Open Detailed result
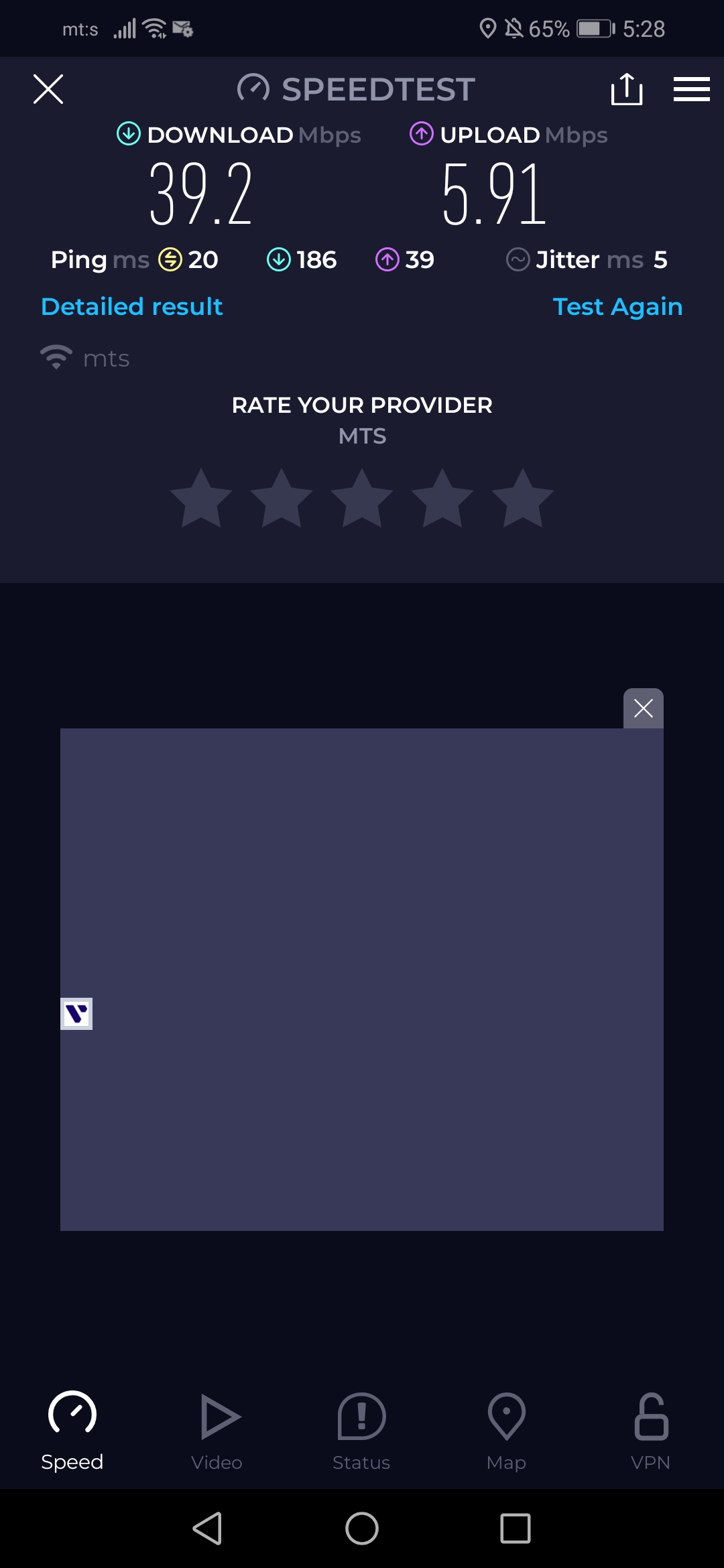This screenshot has height=1568, width=724. pyautogui.click(x=131, y=307)
